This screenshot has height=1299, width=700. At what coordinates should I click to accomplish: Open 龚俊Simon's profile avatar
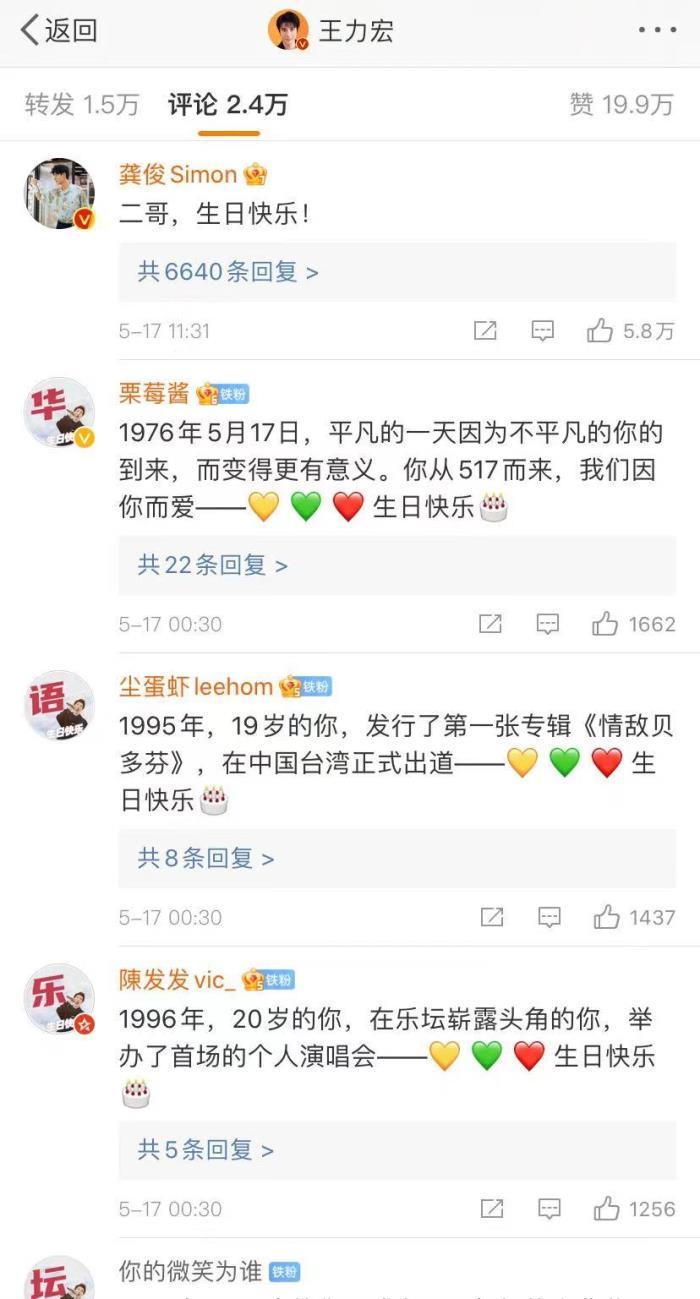[59, 193]
